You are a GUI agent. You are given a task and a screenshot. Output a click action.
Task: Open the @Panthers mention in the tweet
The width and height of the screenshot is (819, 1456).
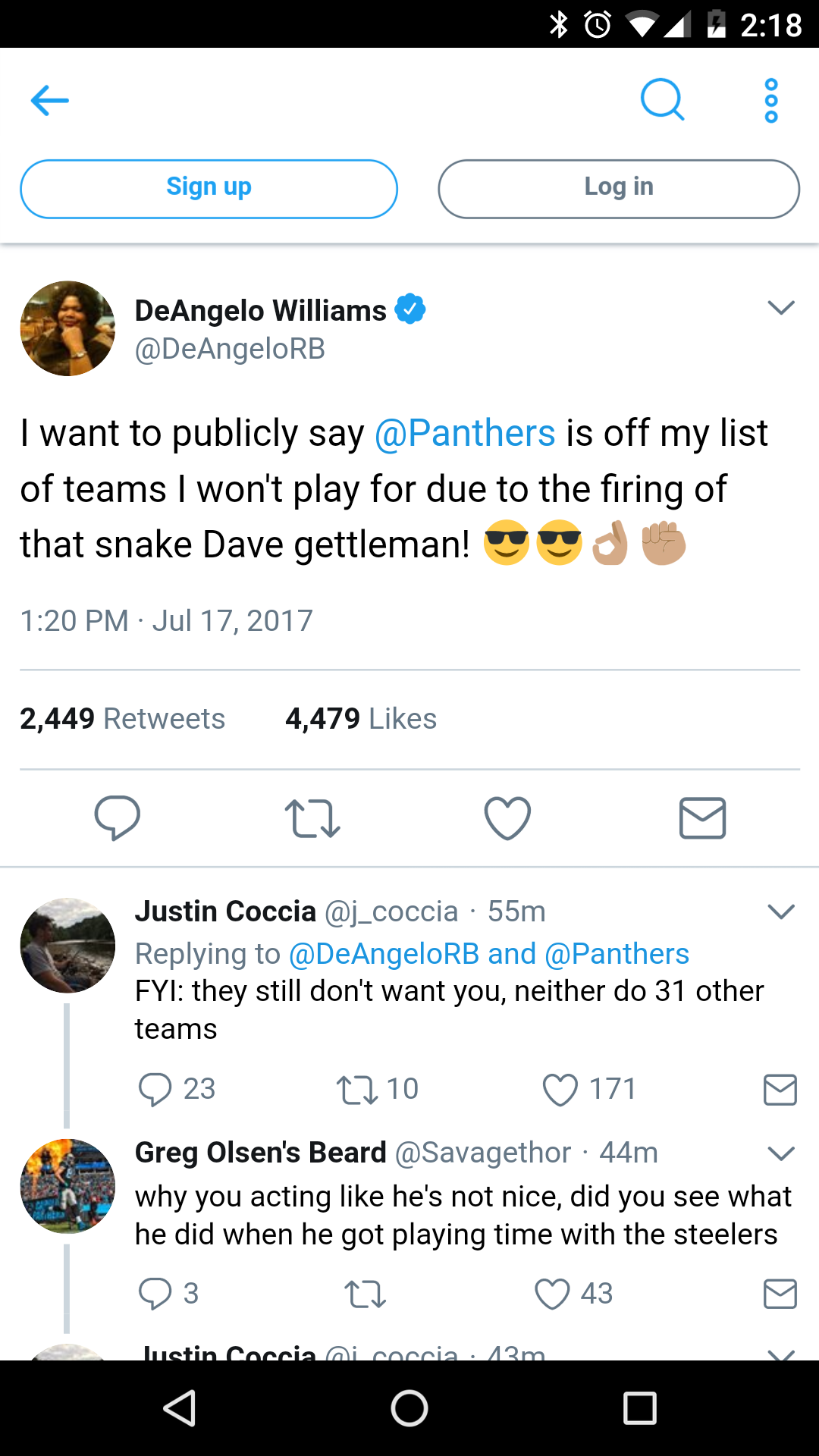point(465,433)
